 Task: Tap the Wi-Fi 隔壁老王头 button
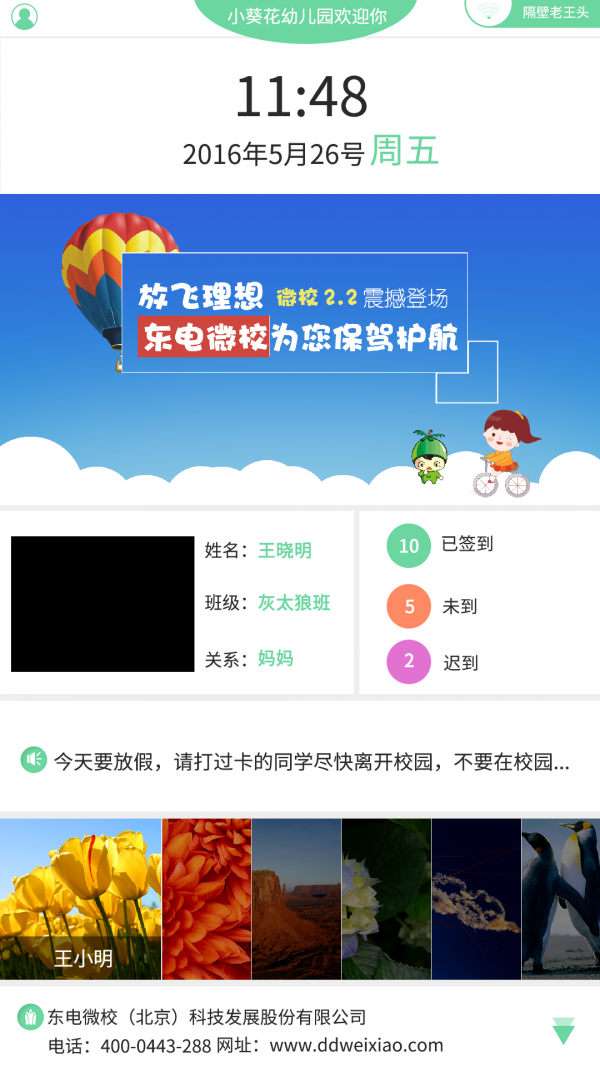[531, 12]
